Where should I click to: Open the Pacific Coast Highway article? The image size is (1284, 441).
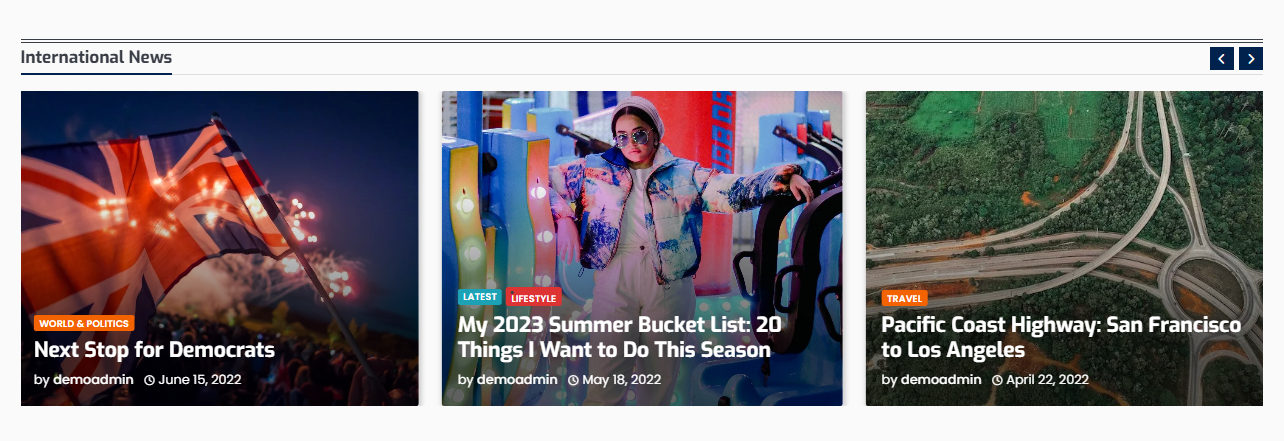(x=1060, y=337)
